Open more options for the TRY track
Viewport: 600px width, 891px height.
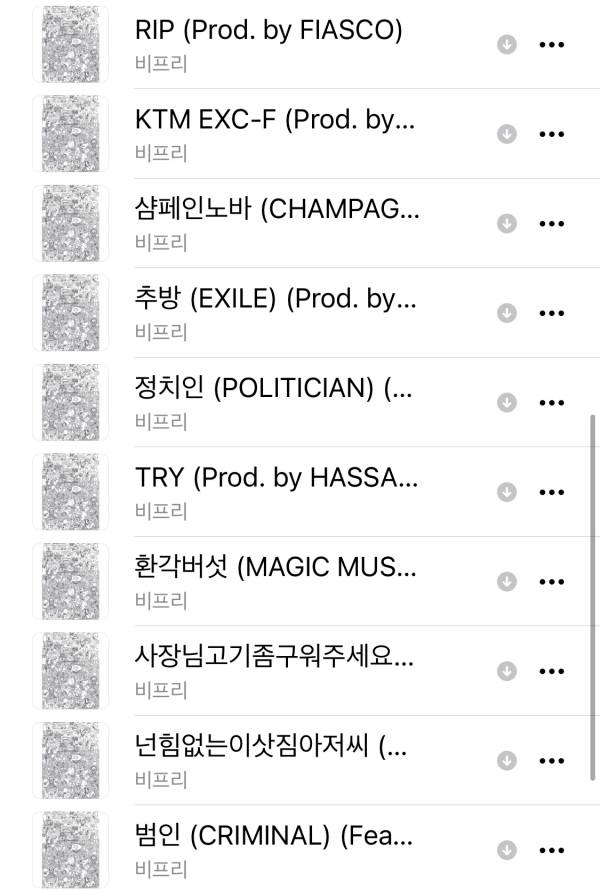click(552, 491)
